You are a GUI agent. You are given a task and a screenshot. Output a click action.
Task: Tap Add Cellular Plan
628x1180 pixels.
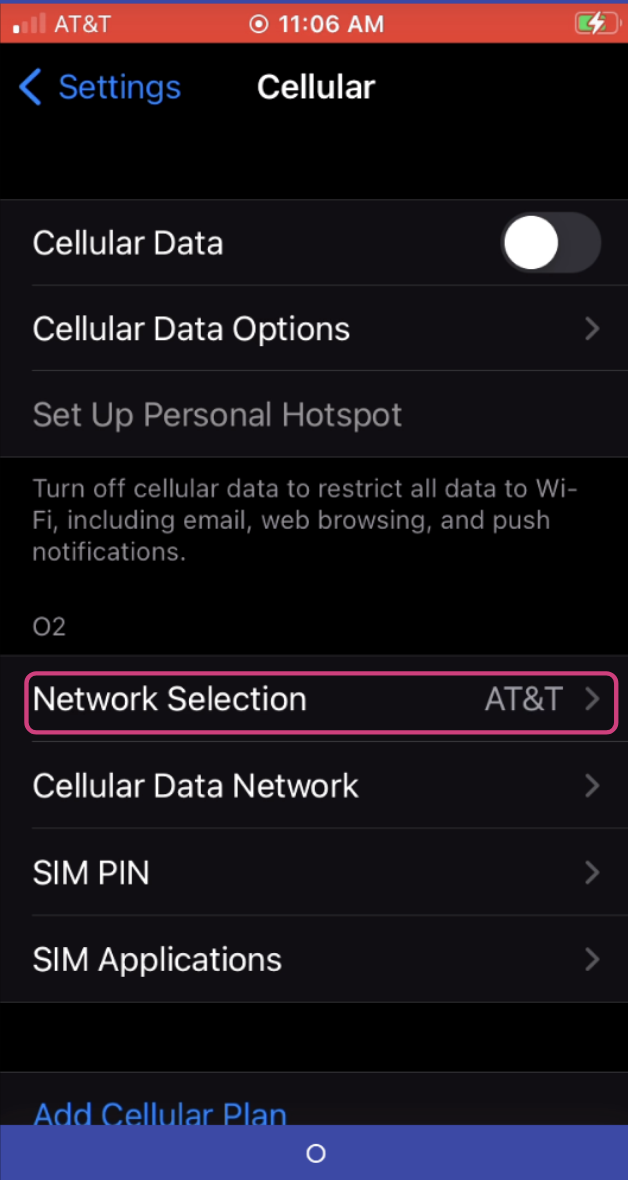tap(160, 1112)
